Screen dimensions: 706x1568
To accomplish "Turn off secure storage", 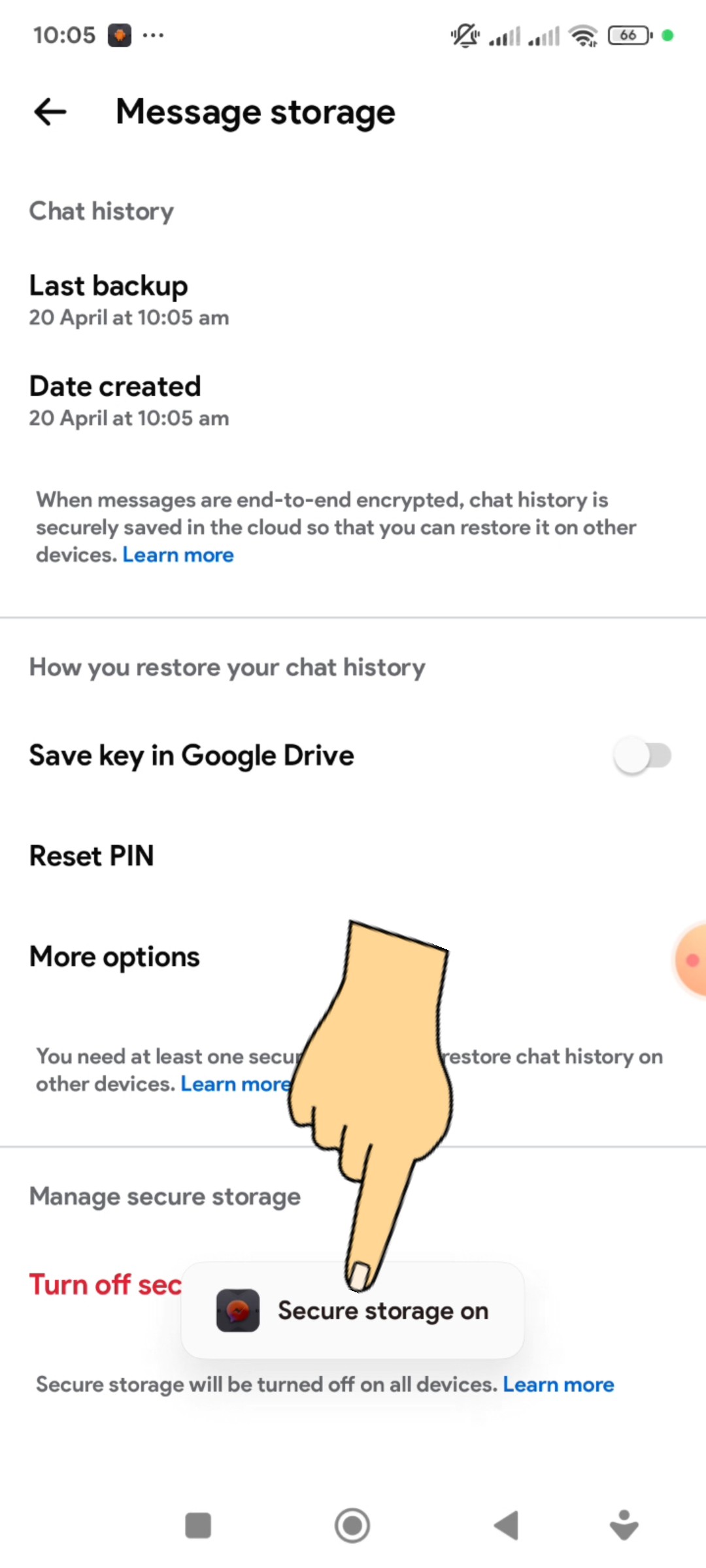I will 105,1284.
